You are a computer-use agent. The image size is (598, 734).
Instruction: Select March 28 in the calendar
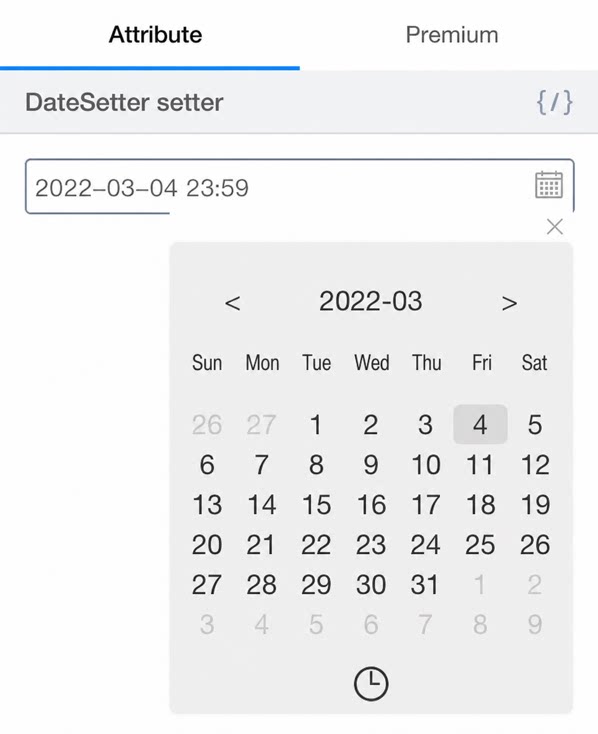pyautogui.click(x=261, y=585)
